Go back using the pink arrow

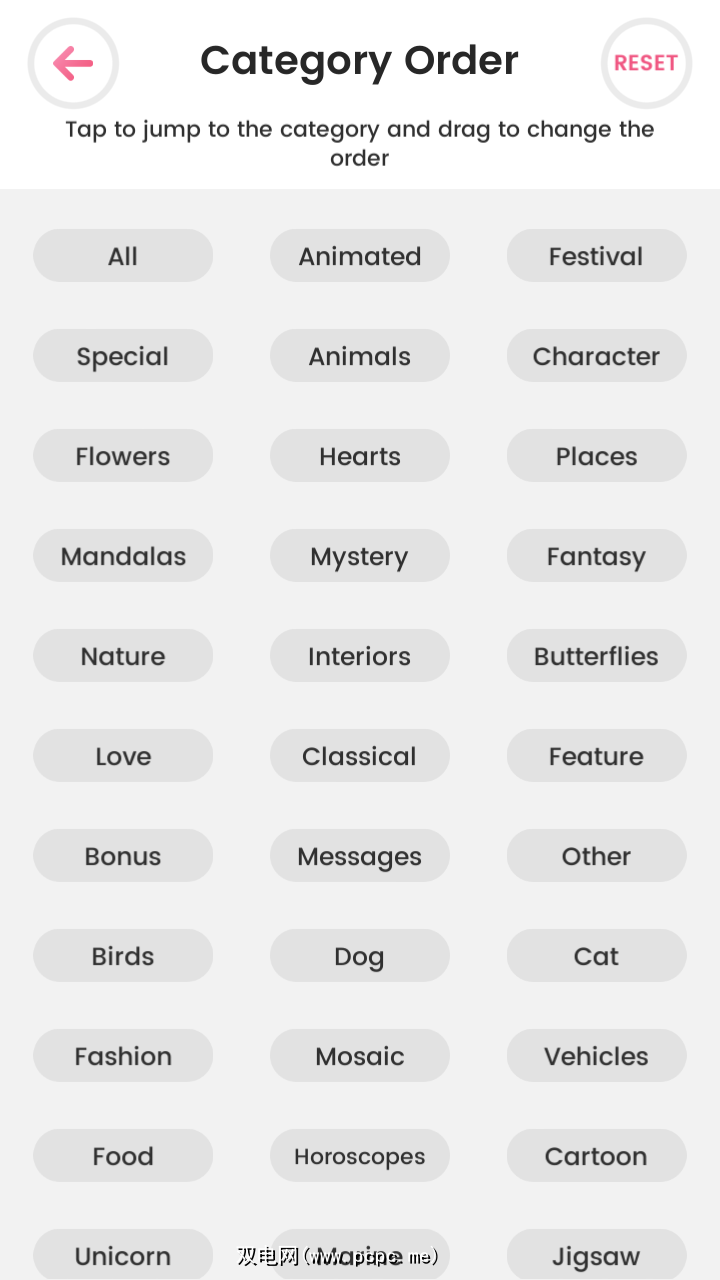click(73, 63)
